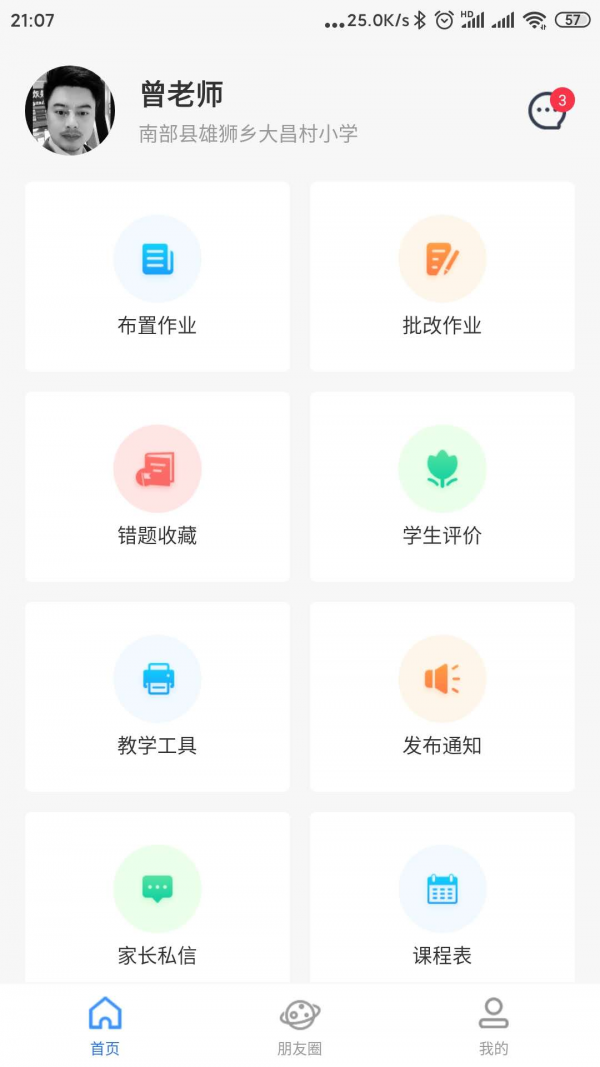The height and width of the screenshot is (1067, 600).
Task: Open the messages icon with 3 unread
Action: click(547, 111)
